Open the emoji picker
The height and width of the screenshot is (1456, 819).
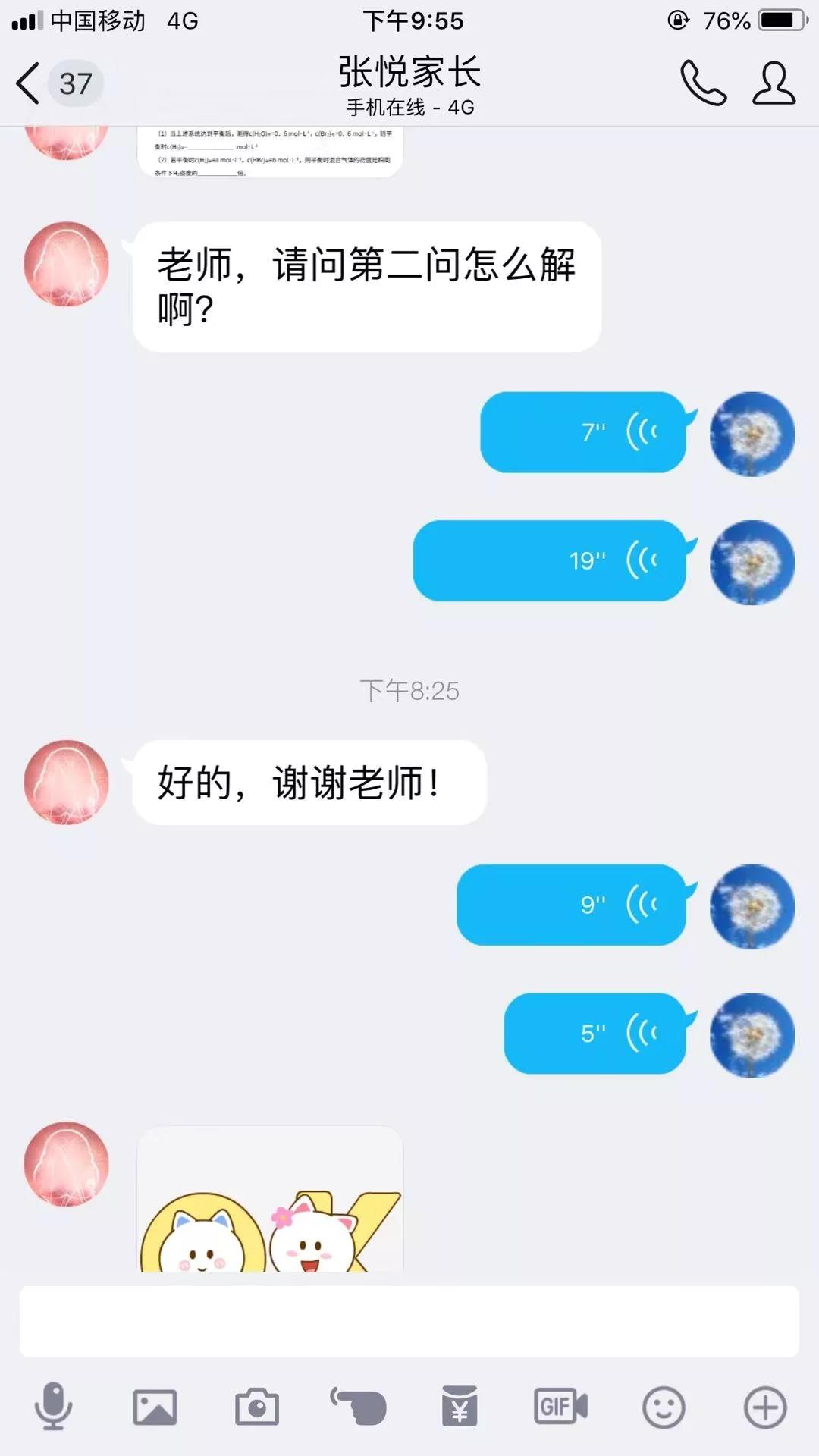click(x=664, y=1407)
